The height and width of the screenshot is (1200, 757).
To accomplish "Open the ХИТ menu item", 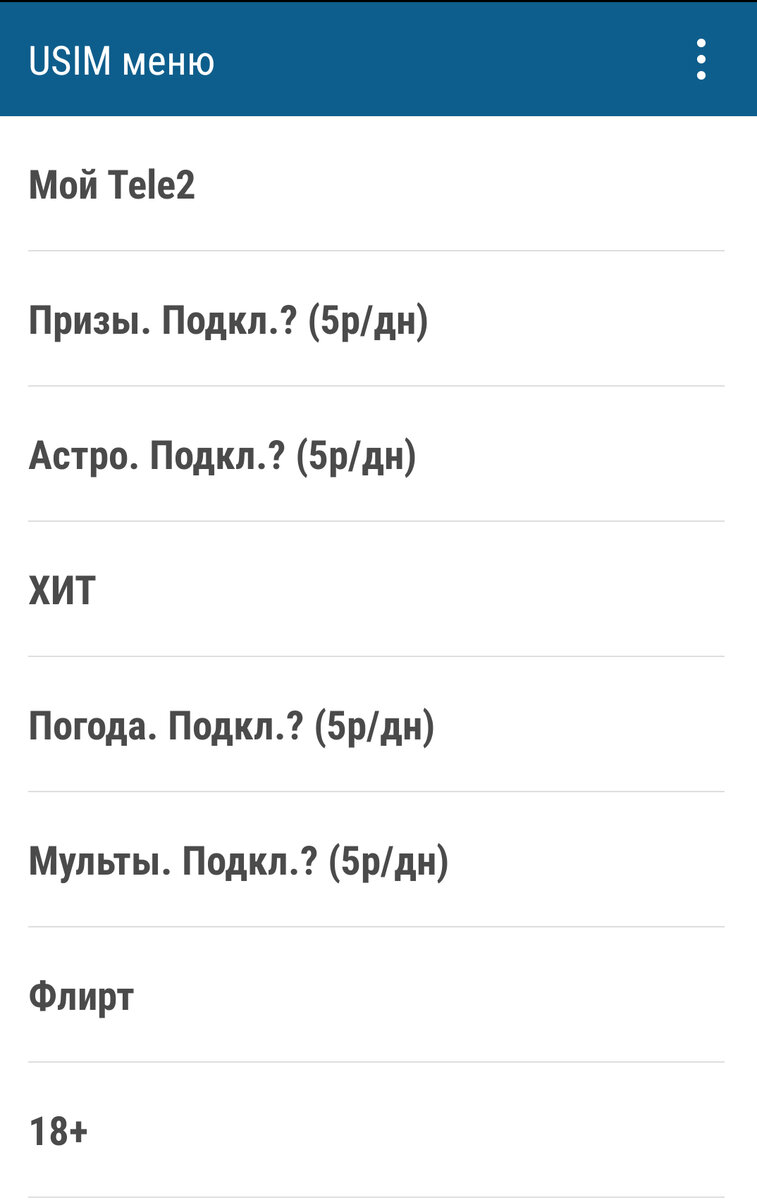I will click(x=378, y=590).
